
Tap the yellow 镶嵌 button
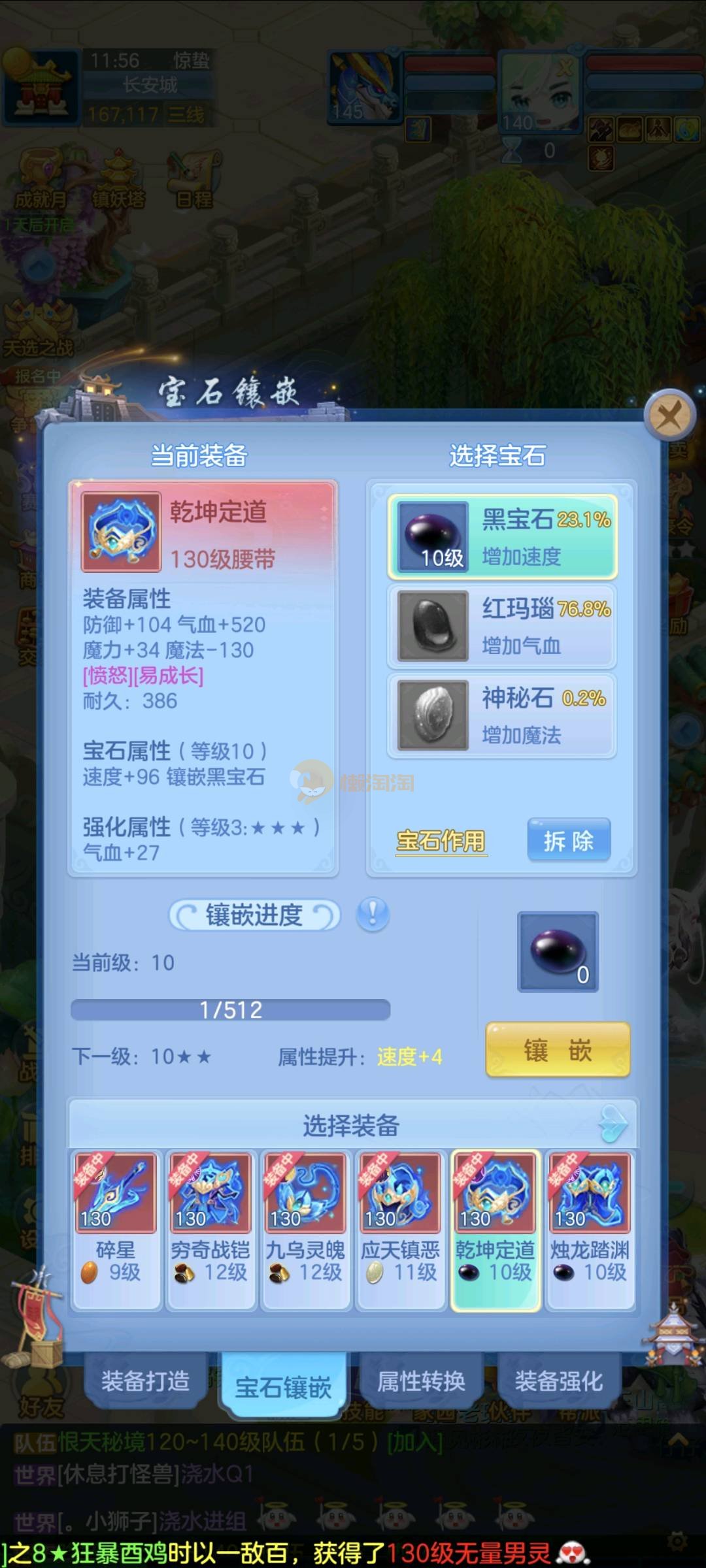(x=558, y=1051)
